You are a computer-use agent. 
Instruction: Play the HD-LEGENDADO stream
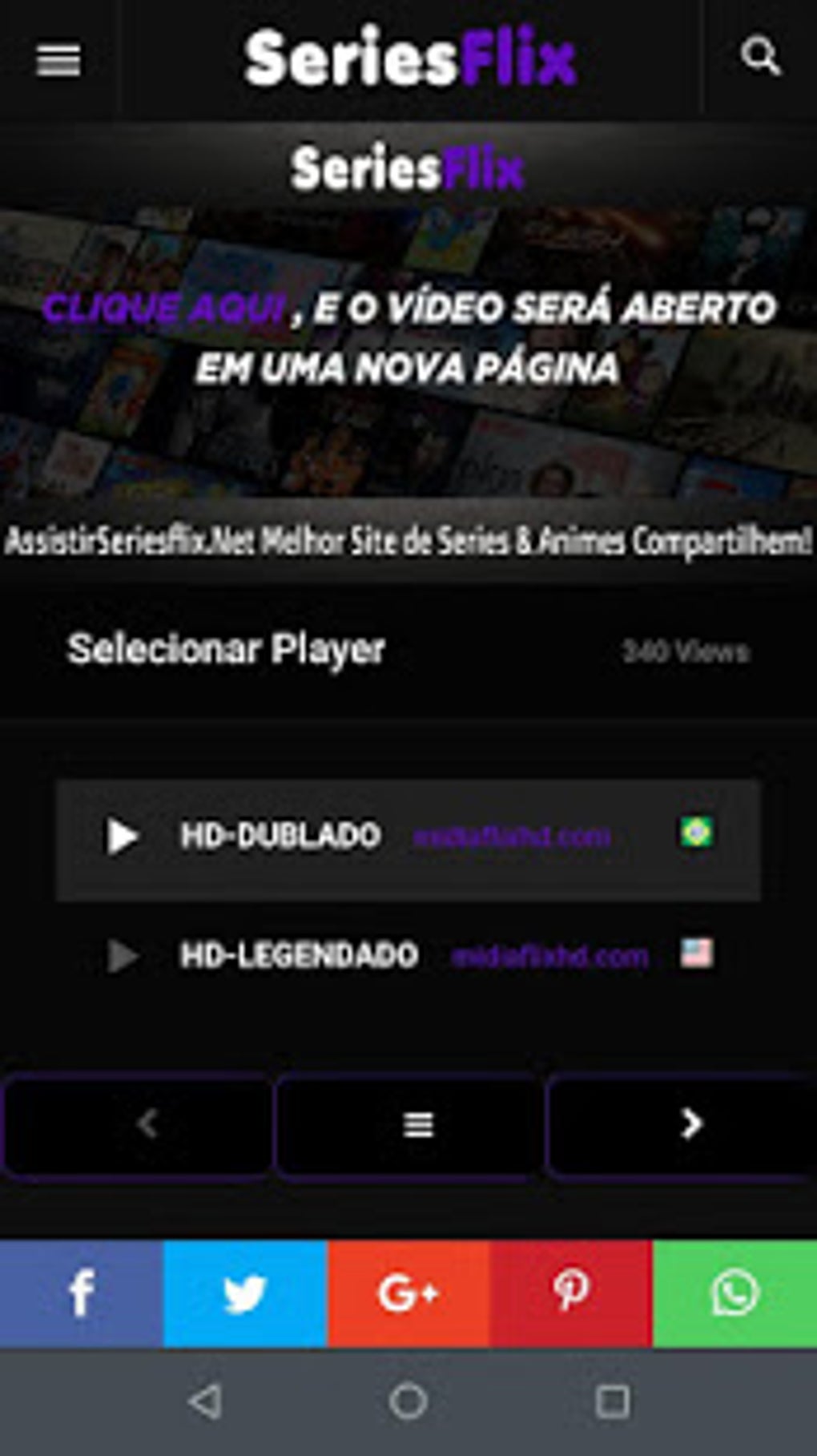point(122,954)
